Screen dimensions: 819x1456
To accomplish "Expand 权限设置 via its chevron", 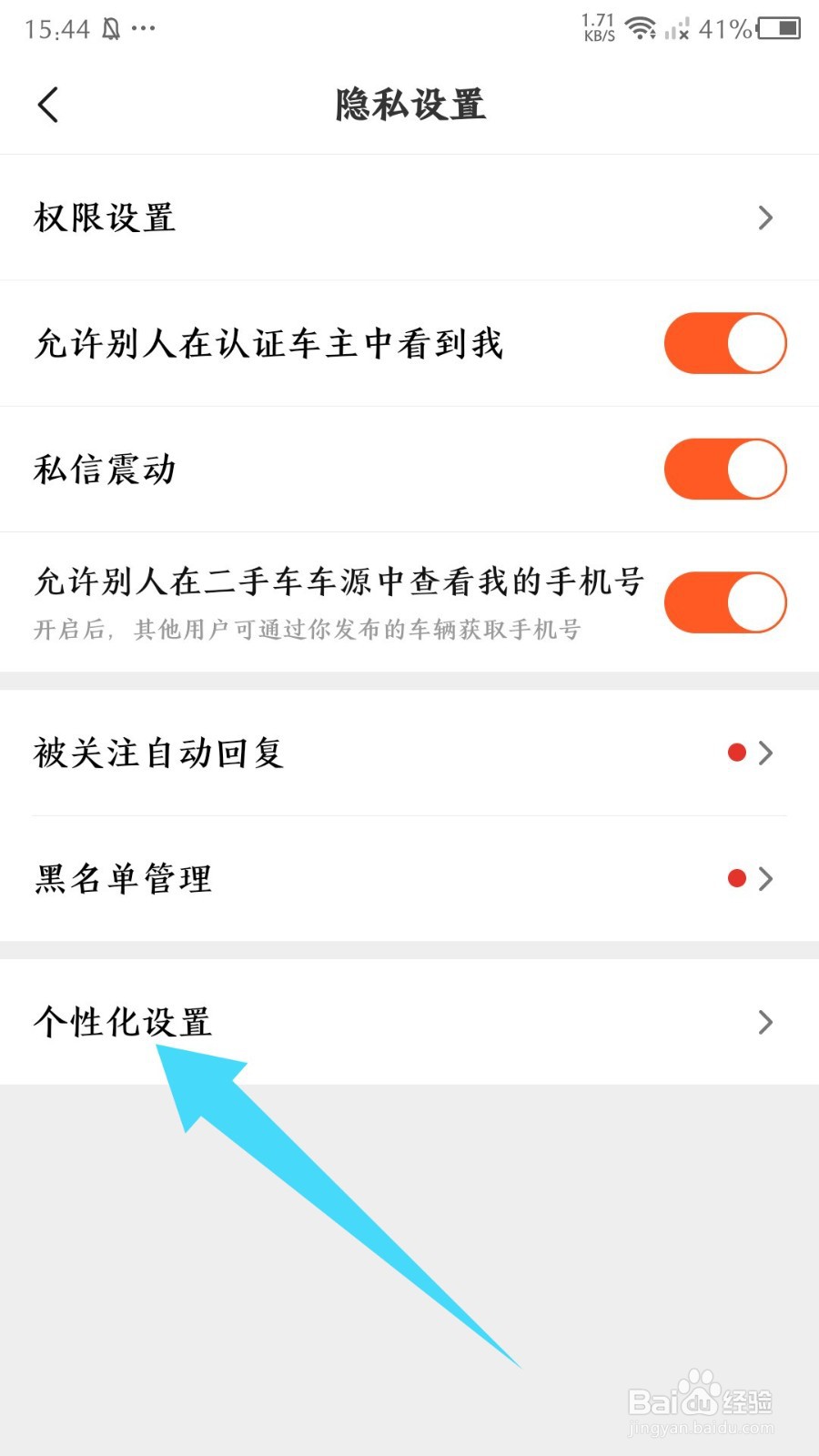I will click(764, 217).
